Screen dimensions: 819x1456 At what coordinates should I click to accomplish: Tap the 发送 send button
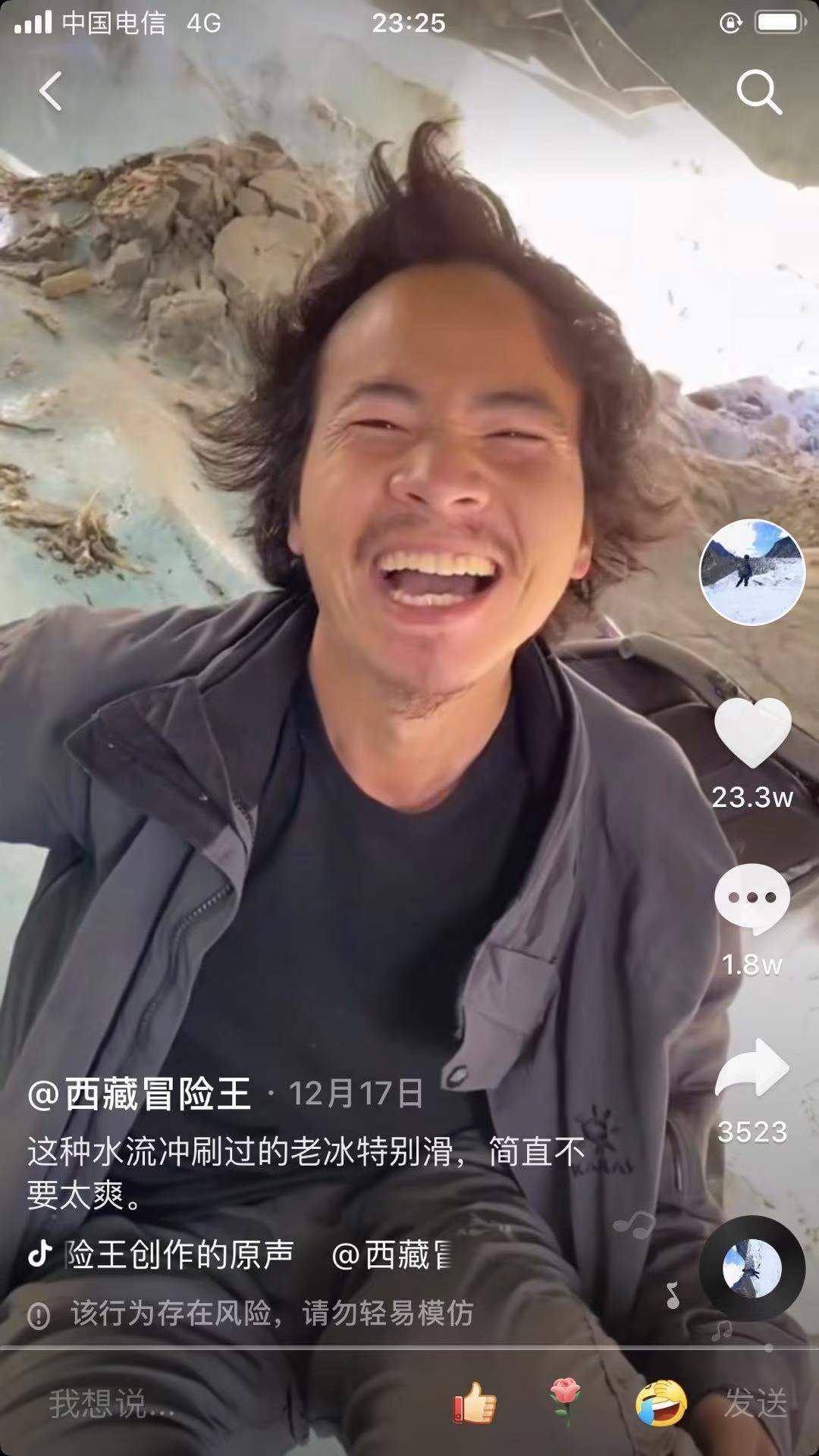(x=755, y=1403)
